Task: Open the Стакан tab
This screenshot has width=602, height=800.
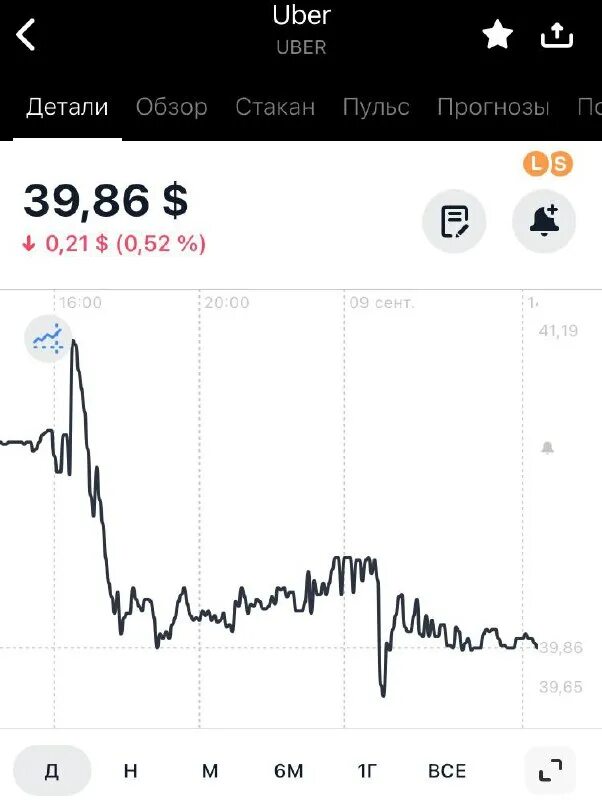Action: (x=275, y=107)
